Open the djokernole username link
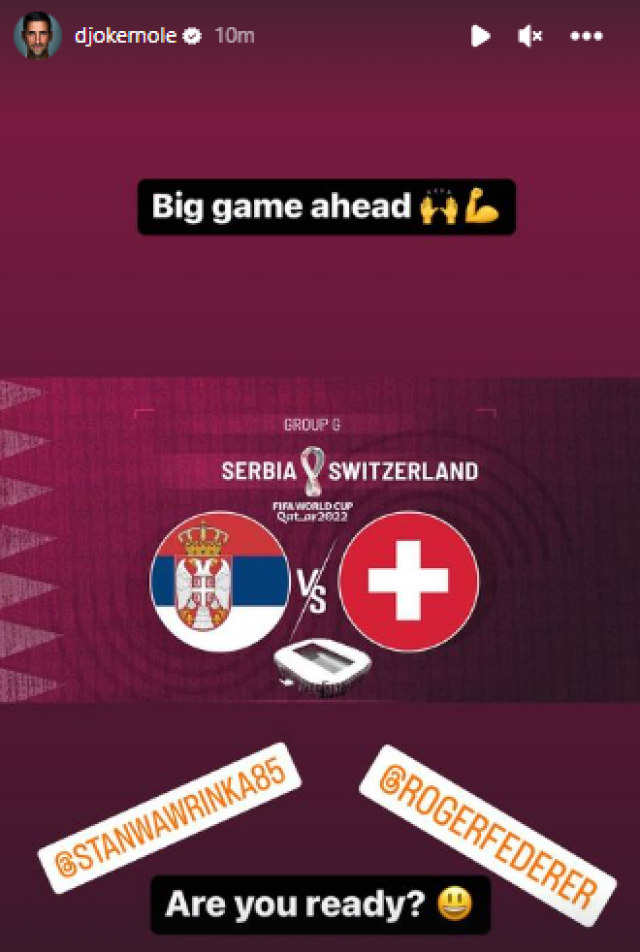This screenshot has height=952, width=640. [x=124, y=36]
